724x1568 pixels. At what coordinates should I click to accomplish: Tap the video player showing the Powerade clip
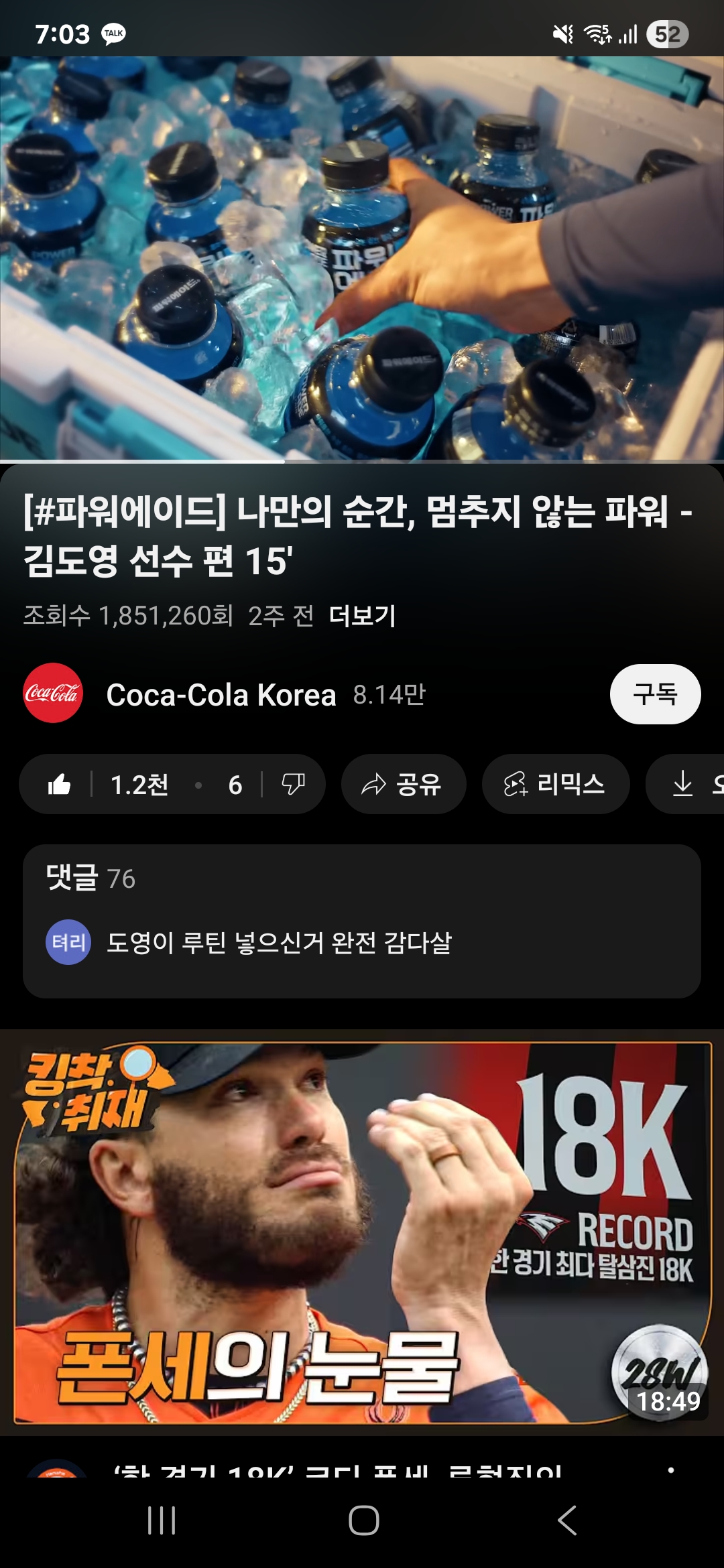click(x=362, y=258)
